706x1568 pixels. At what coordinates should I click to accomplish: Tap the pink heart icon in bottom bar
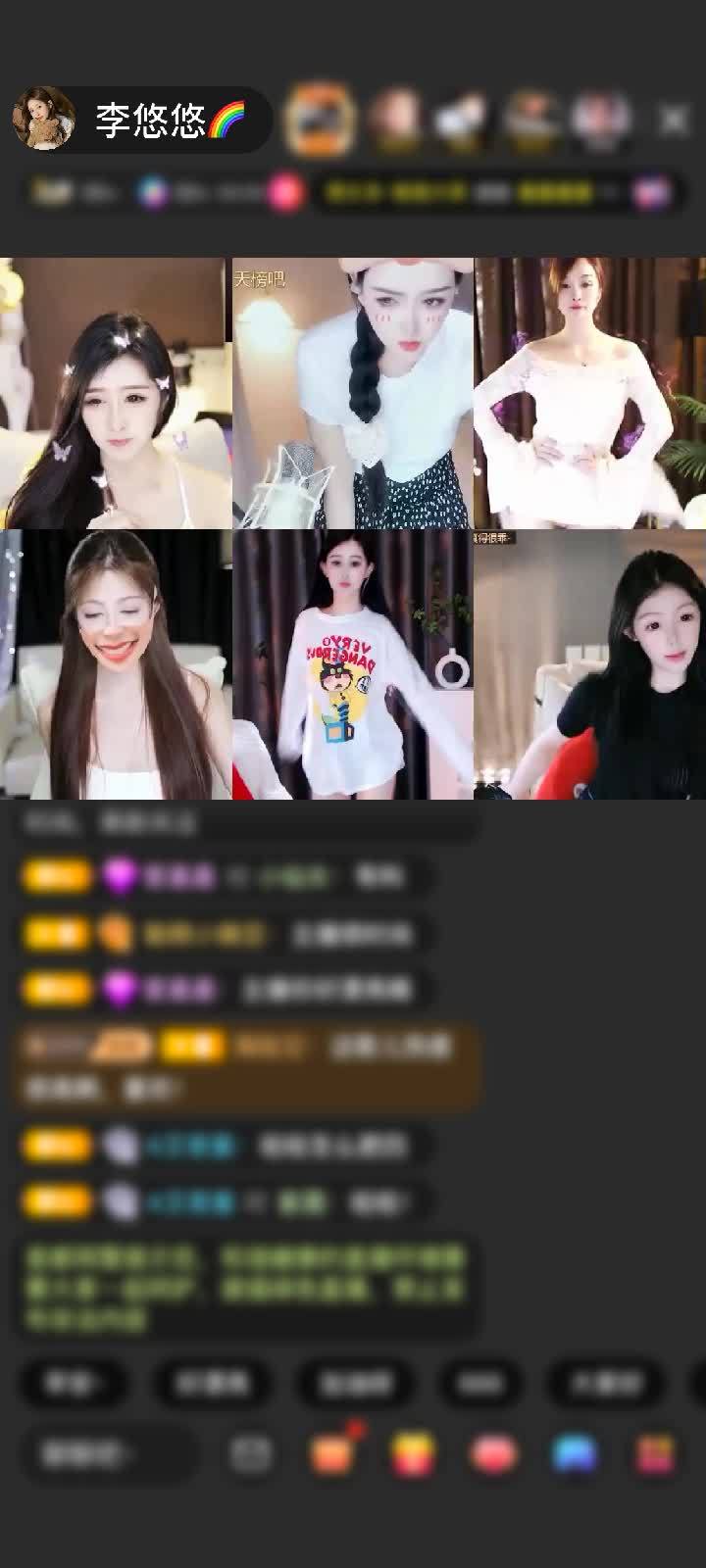coord(493,1454)
